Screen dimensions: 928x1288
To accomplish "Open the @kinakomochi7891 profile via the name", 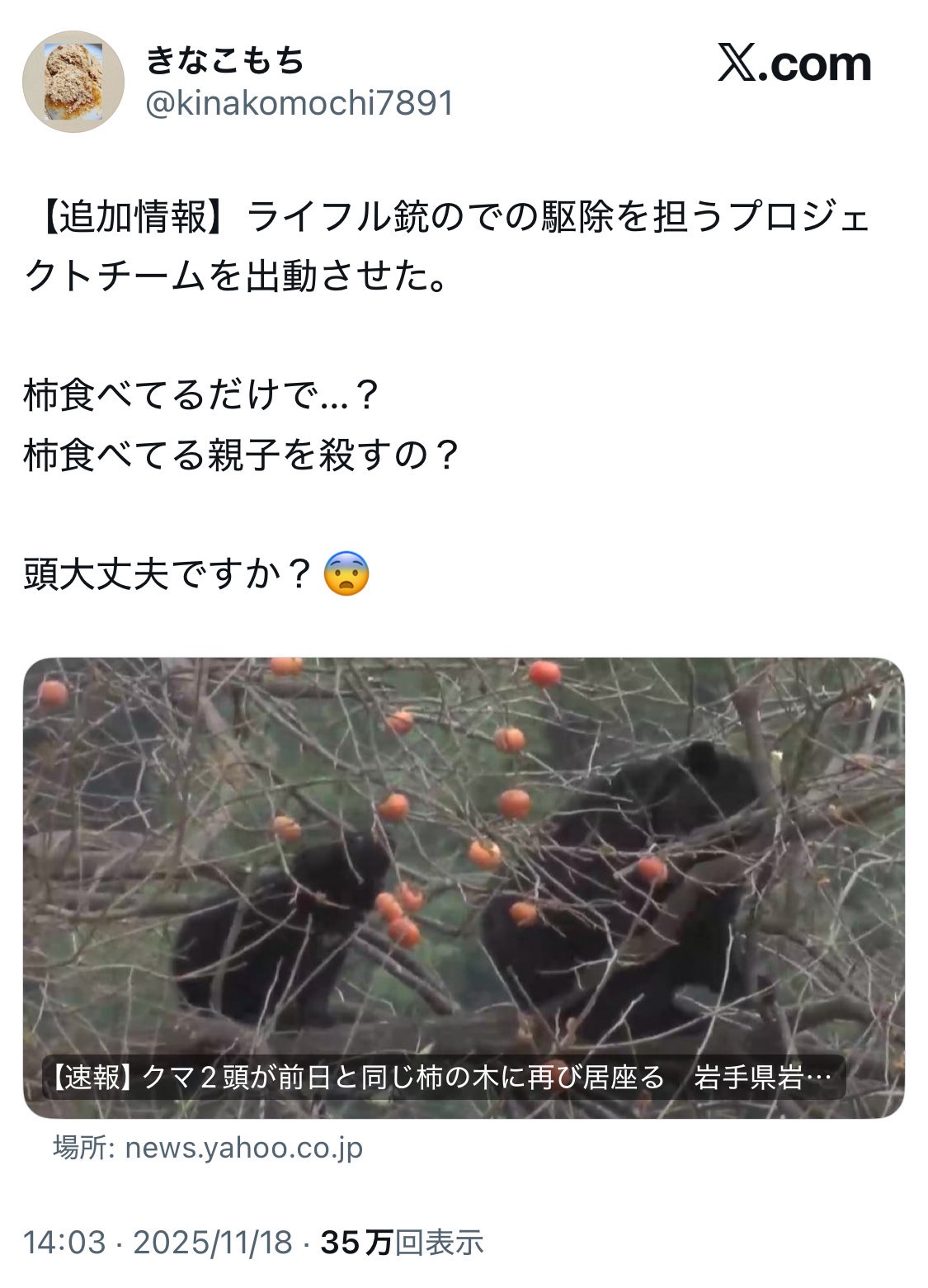I will pyautogui.click(x=224, y=60).
